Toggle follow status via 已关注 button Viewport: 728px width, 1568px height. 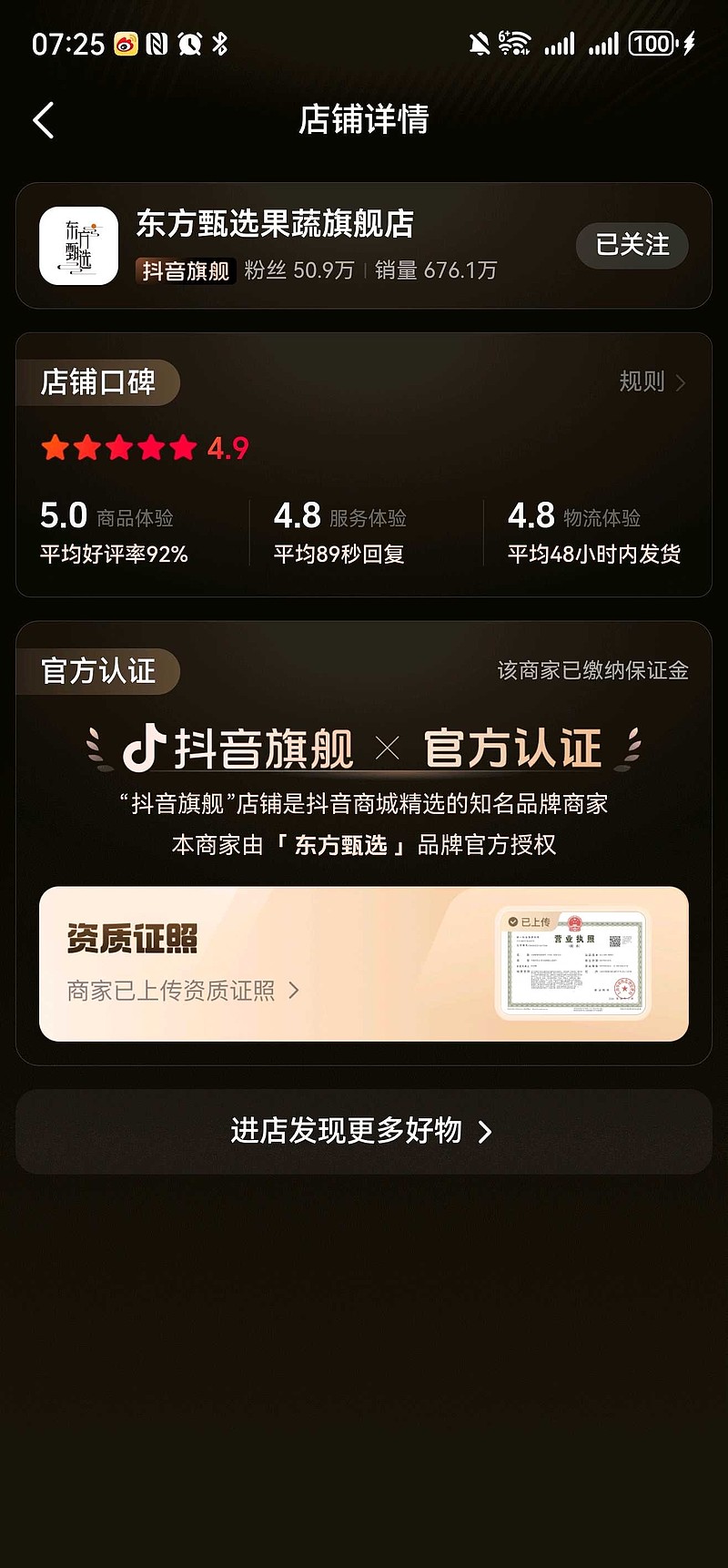click(632, 245)
